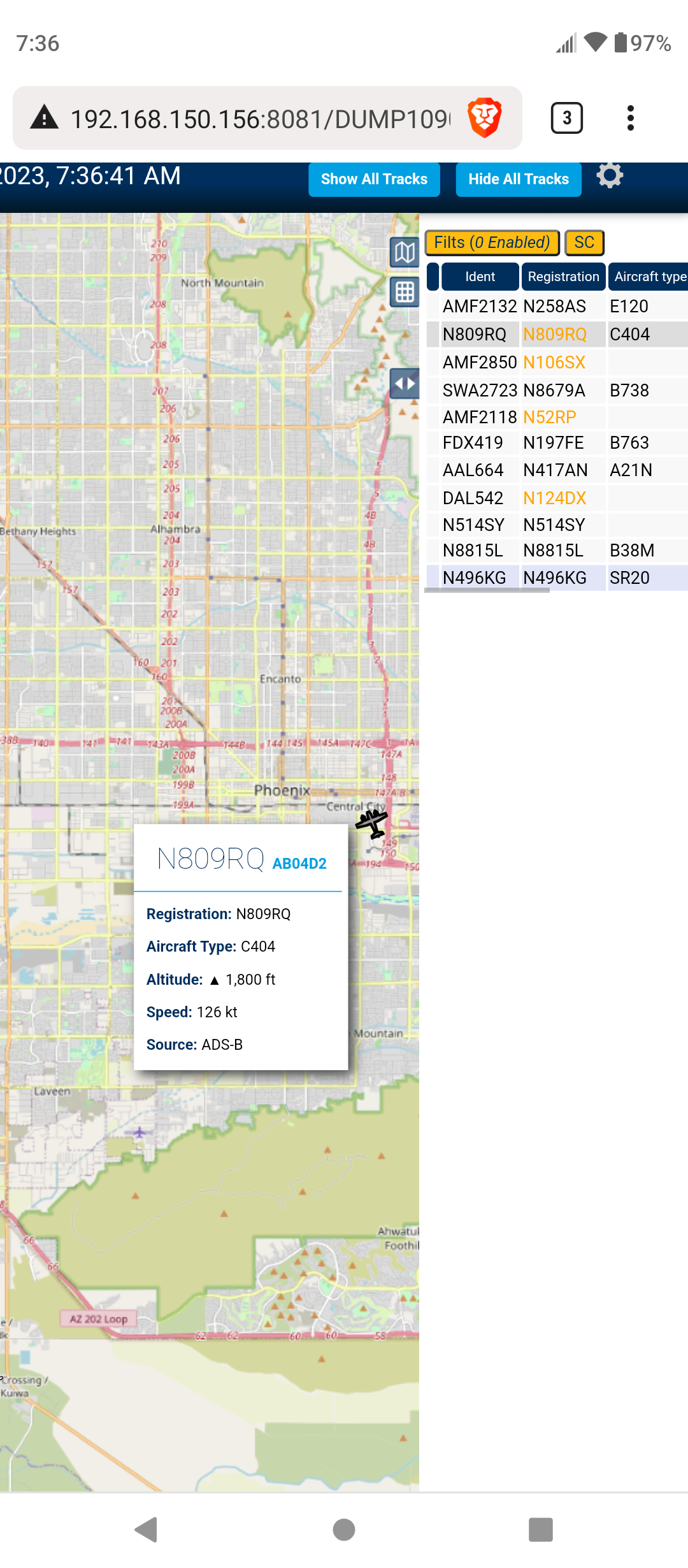This screenshot has width=688, height=1568.
Task: Toggle the sidebar expand arrows
Action: [x=405, y=384]
